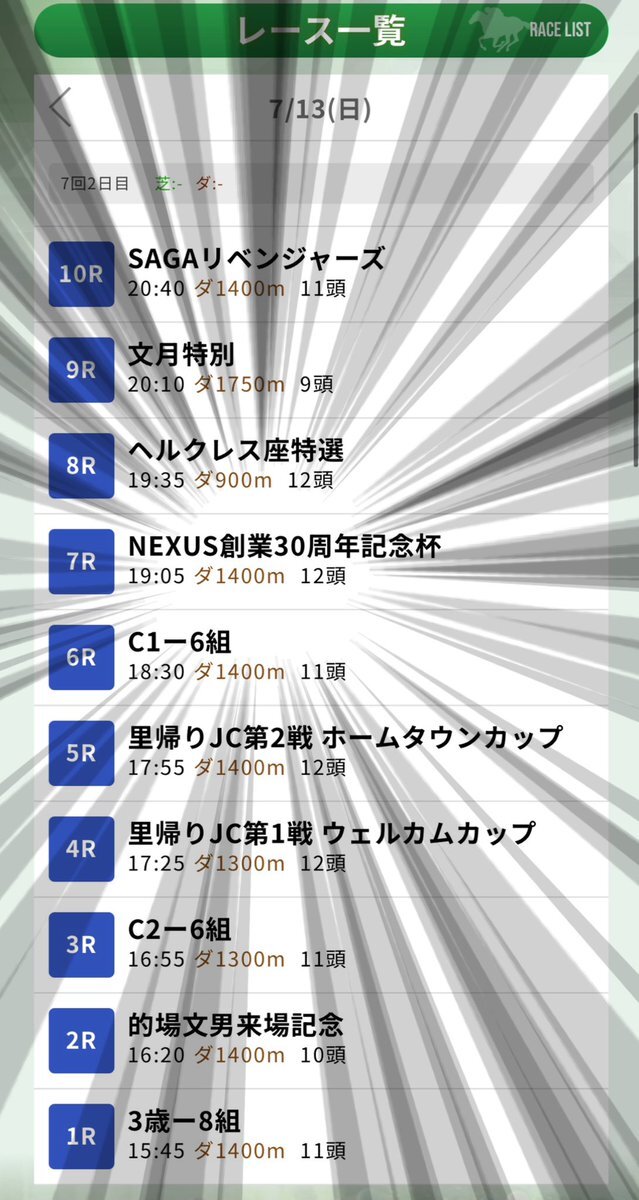This screenshot has height=1200, width=639.
Task: View race 6R C1ー6組
Action: (321, 658)
